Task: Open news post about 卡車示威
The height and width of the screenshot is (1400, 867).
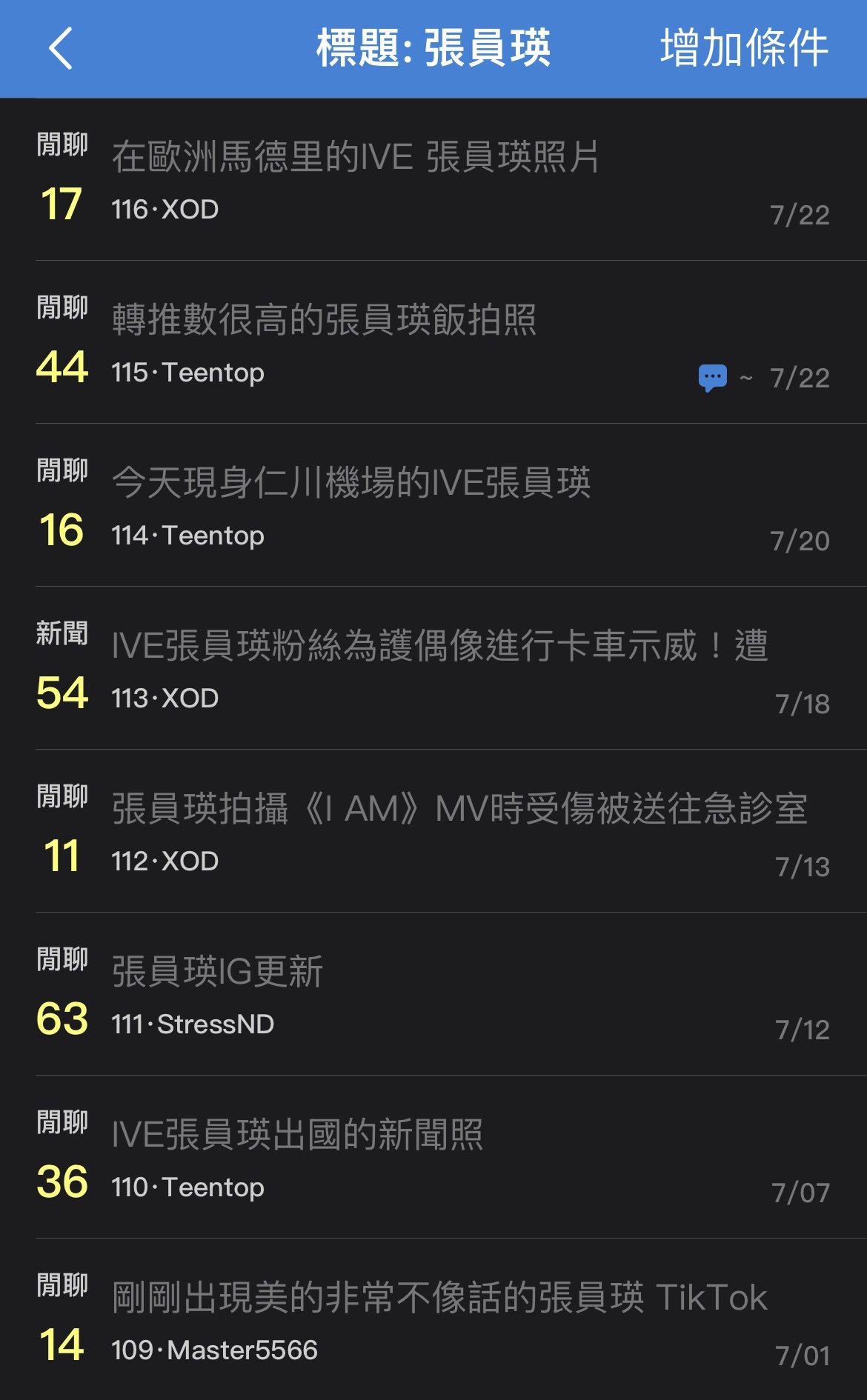Action: (439, 646)
